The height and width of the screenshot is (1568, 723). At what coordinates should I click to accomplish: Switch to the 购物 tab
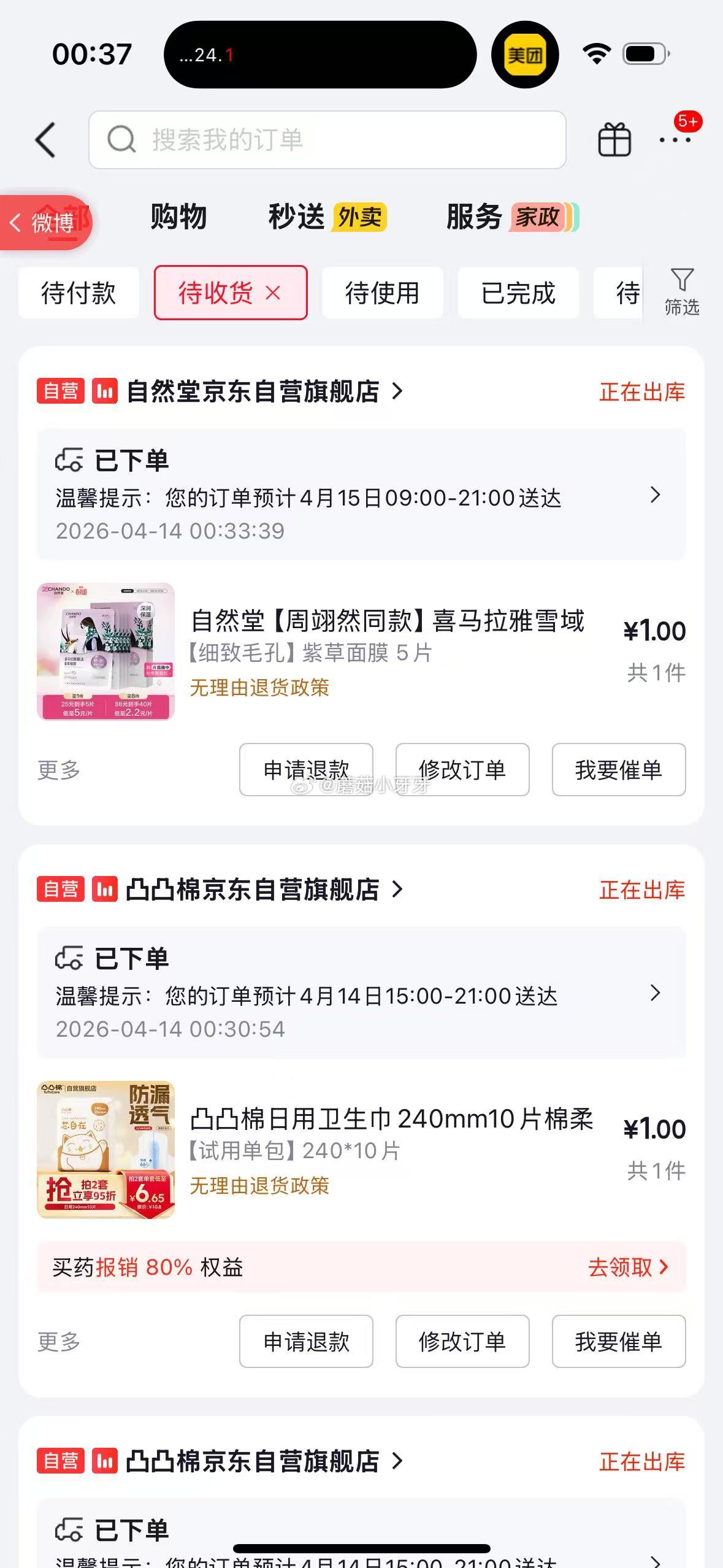click(178, 217)
